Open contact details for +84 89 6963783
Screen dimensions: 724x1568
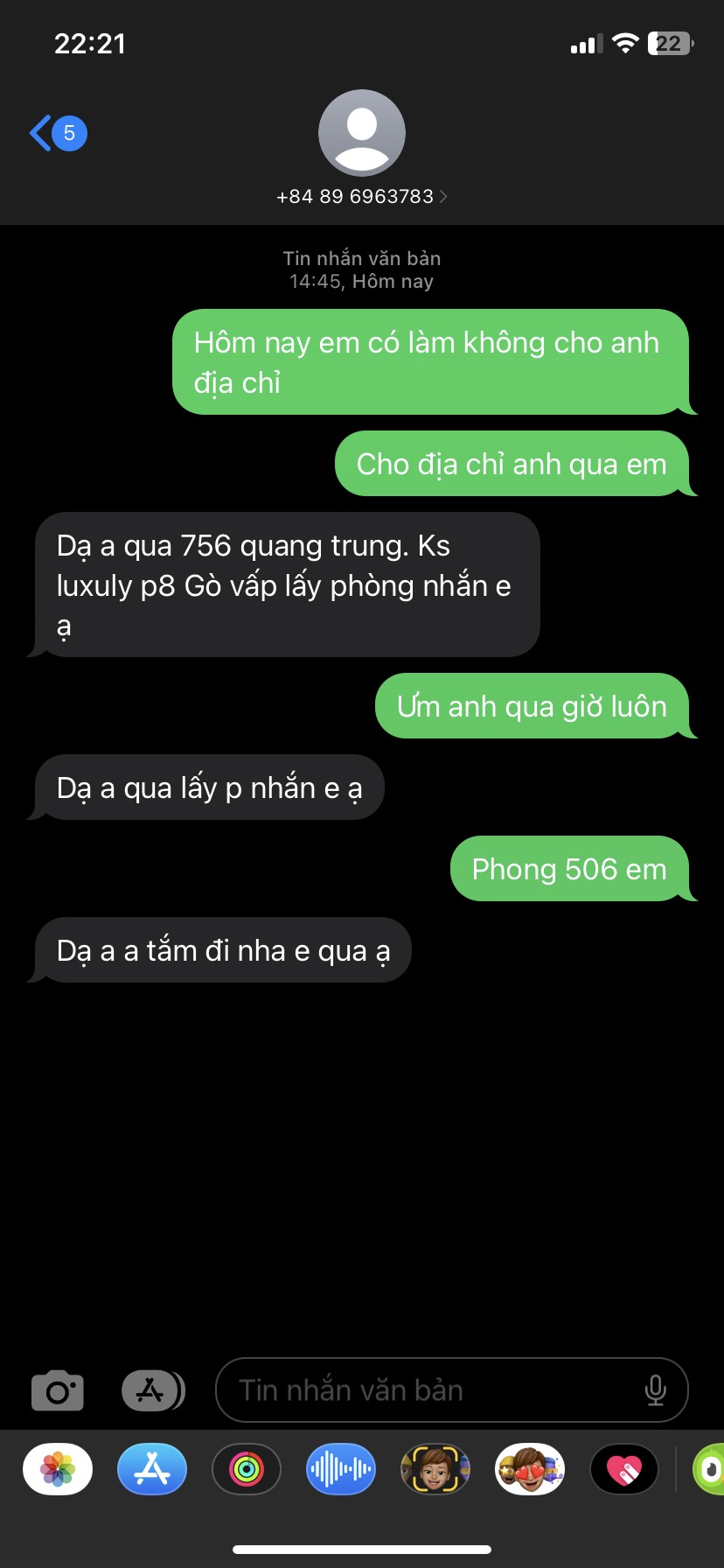(x=361, y=196)
